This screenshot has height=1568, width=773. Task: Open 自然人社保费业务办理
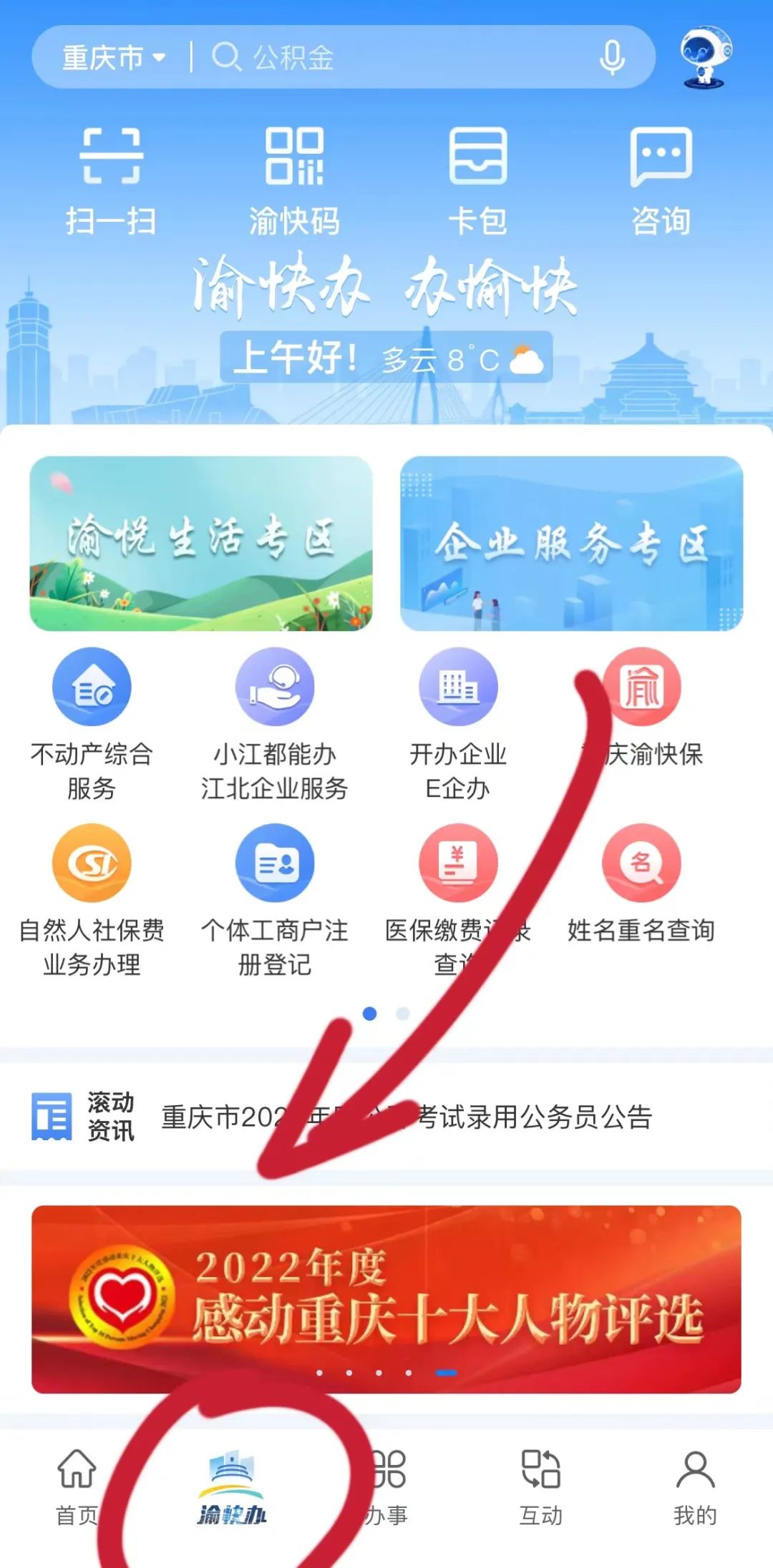pos(92,899)
